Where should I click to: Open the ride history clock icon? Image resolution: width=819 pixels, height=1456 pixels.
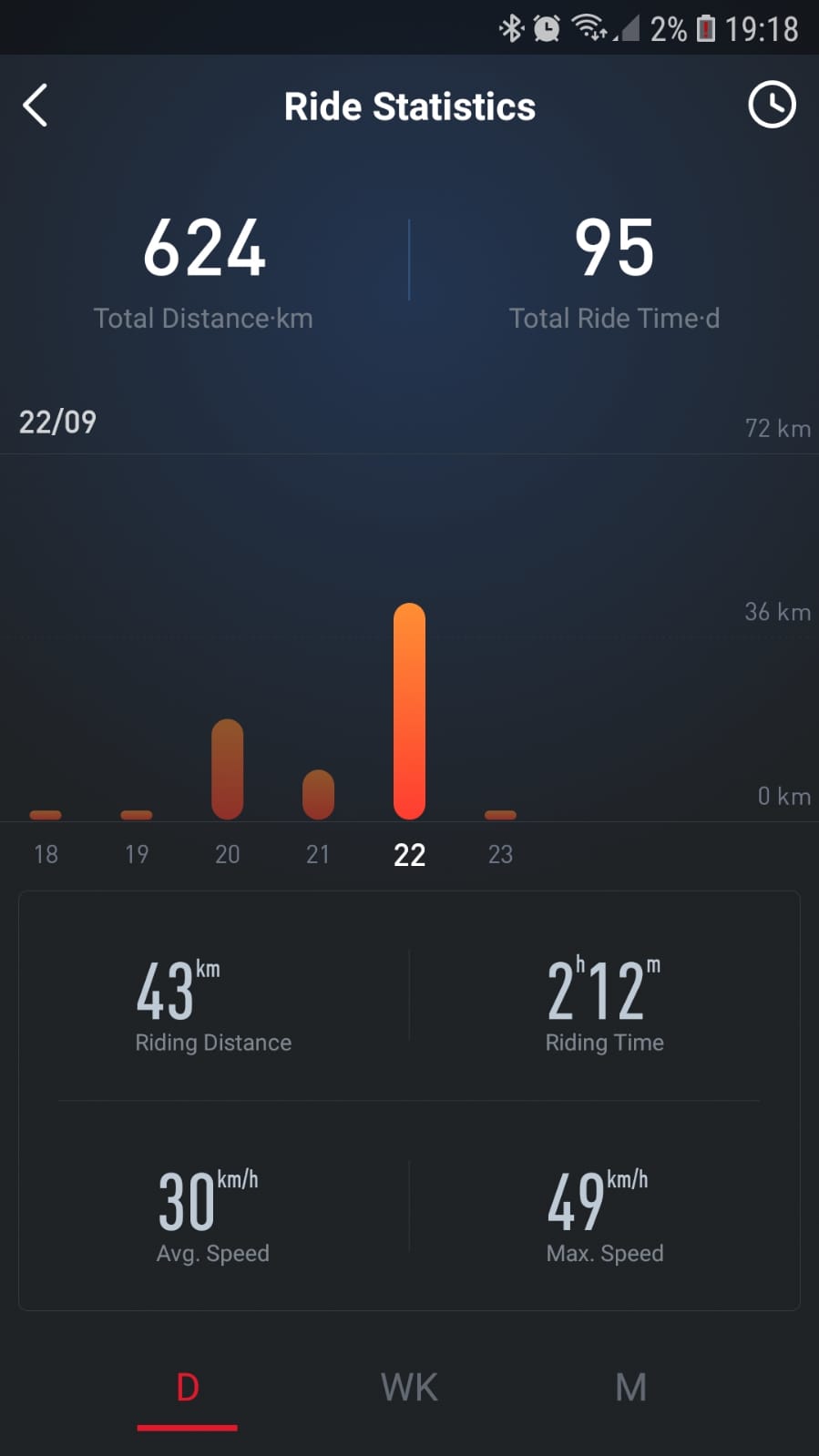(x=772, y=106)
